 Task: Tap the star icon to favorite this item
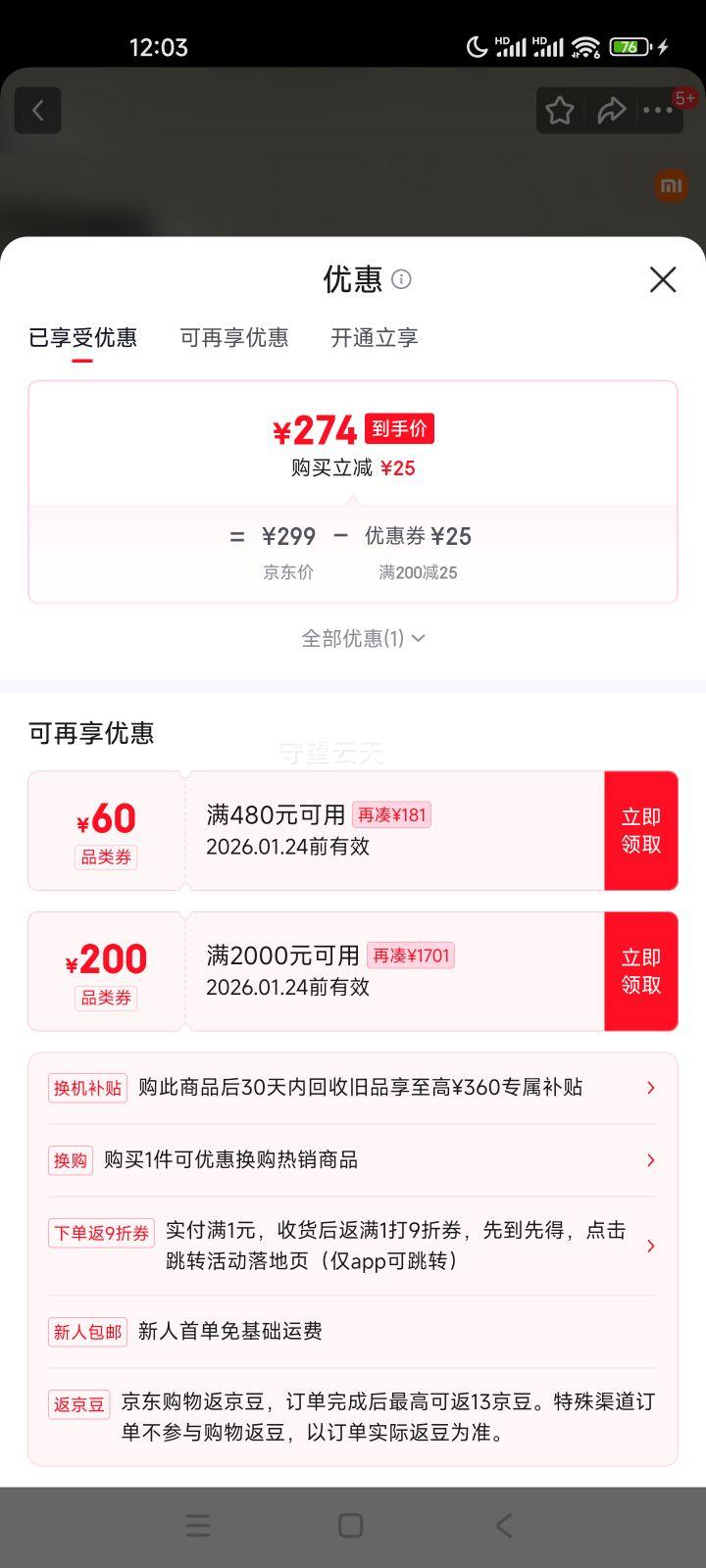pyautogui.click(x=559, y=110)
